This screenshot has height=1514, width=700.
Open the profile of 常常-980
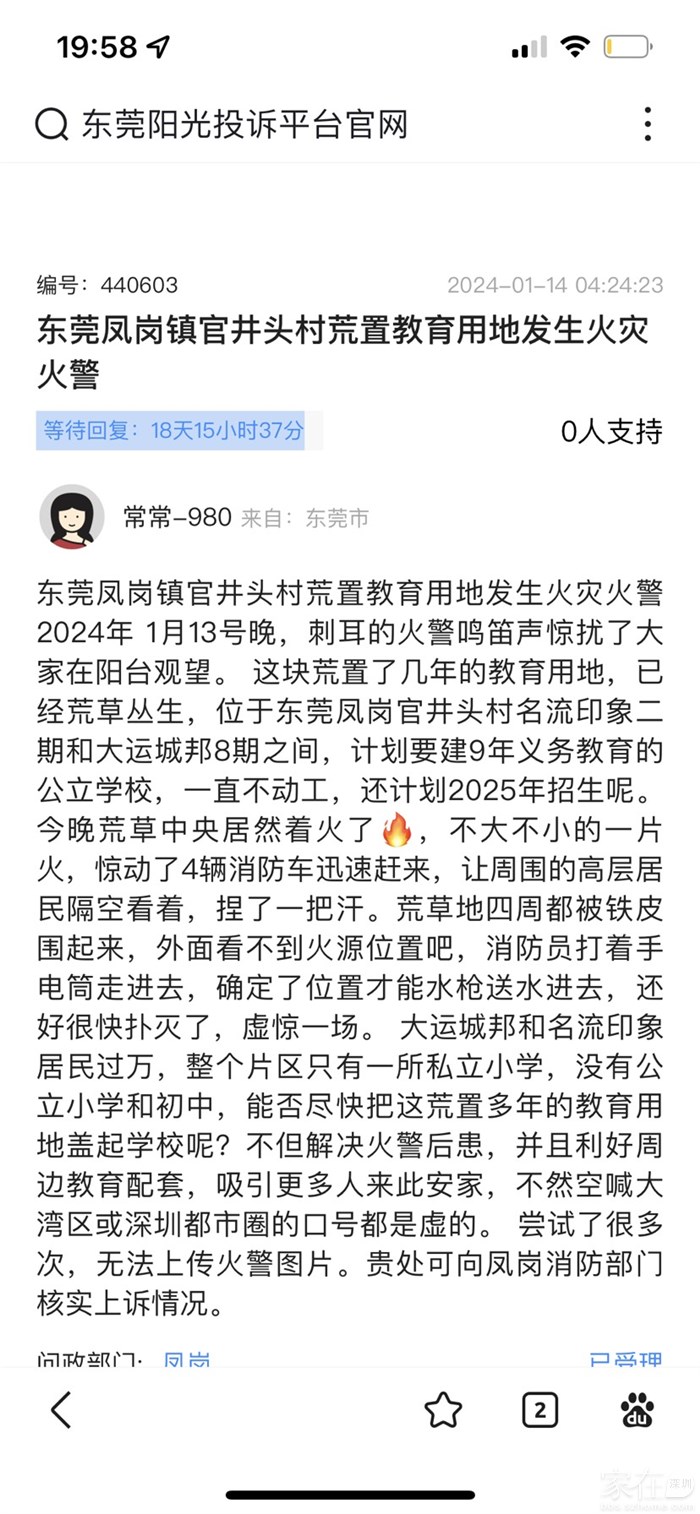coord(72,517)
